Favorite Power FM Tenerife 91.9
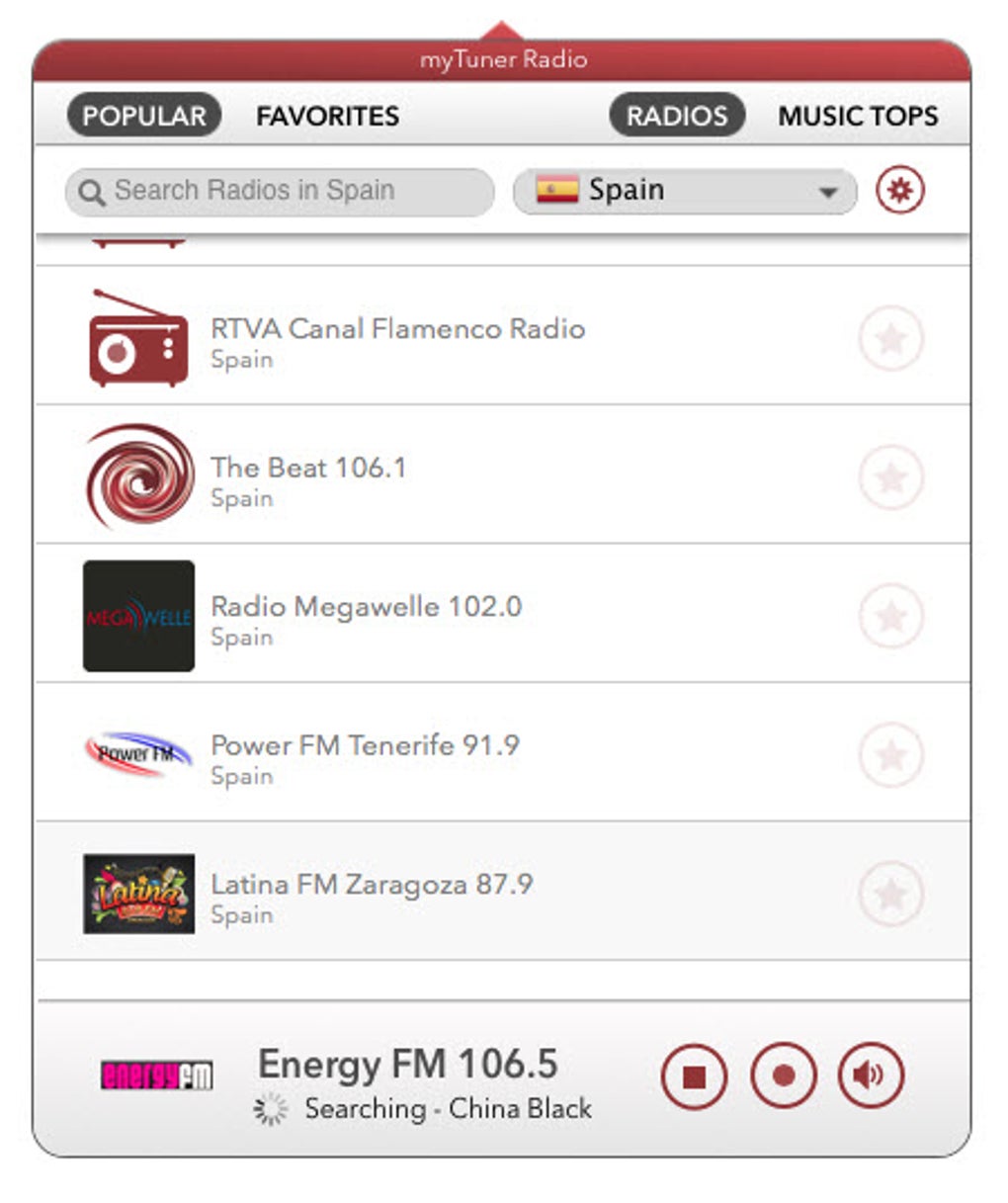Viewport: 1008px width, 1203px height. 890,755
